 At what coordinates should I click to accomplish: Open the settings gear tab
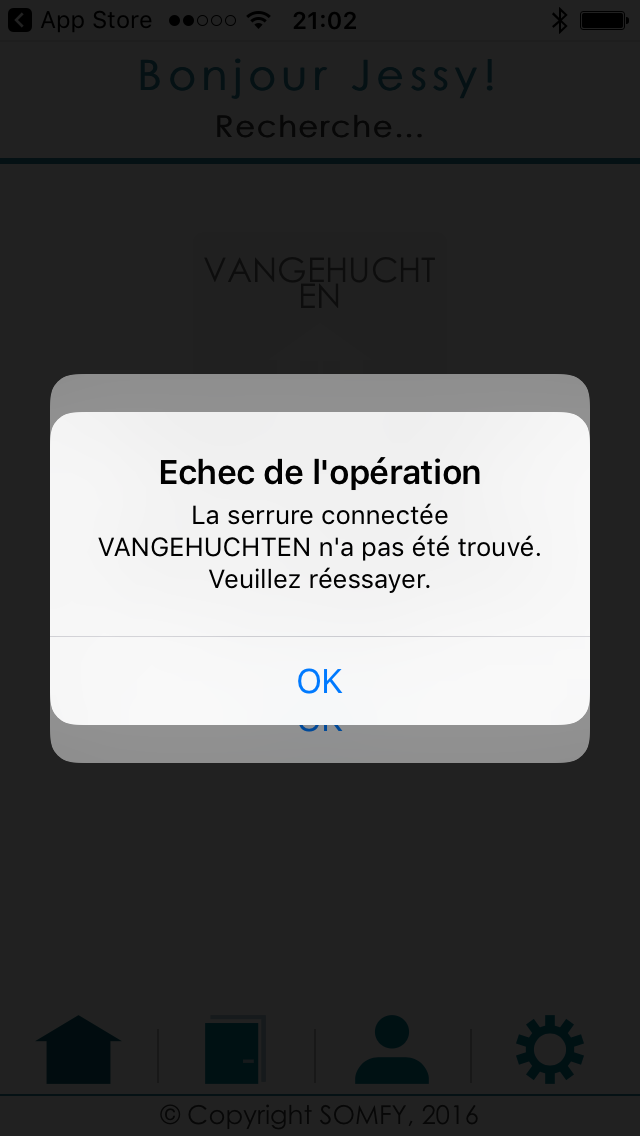coord(550,1050)
